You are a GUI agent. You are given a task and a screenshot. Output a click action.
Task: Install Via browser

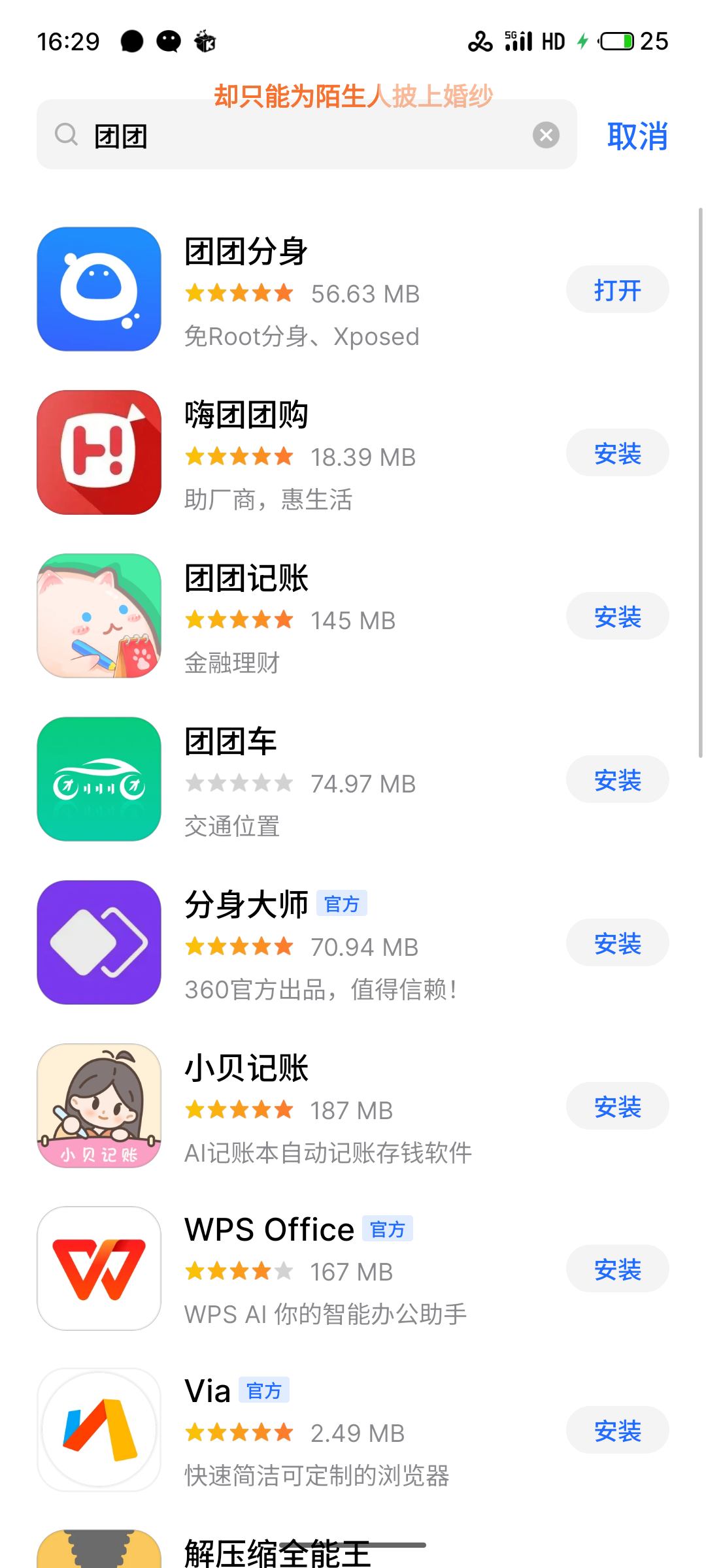[617, 1429]
